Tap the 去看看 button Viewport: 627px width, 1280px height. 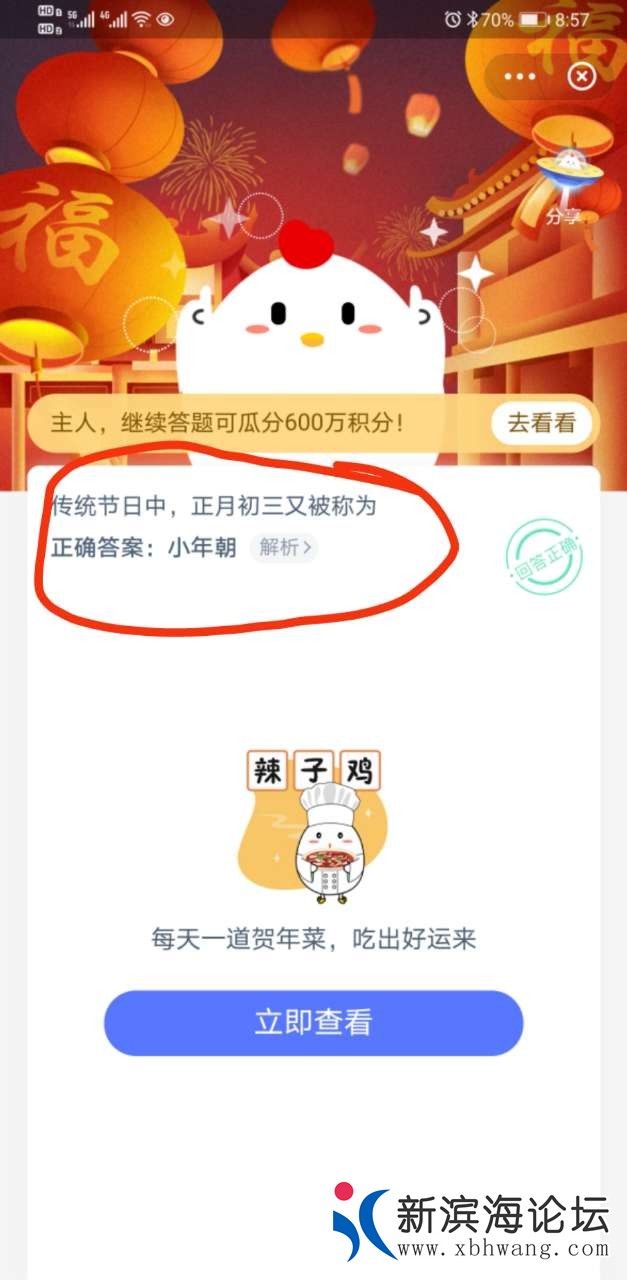541,423
